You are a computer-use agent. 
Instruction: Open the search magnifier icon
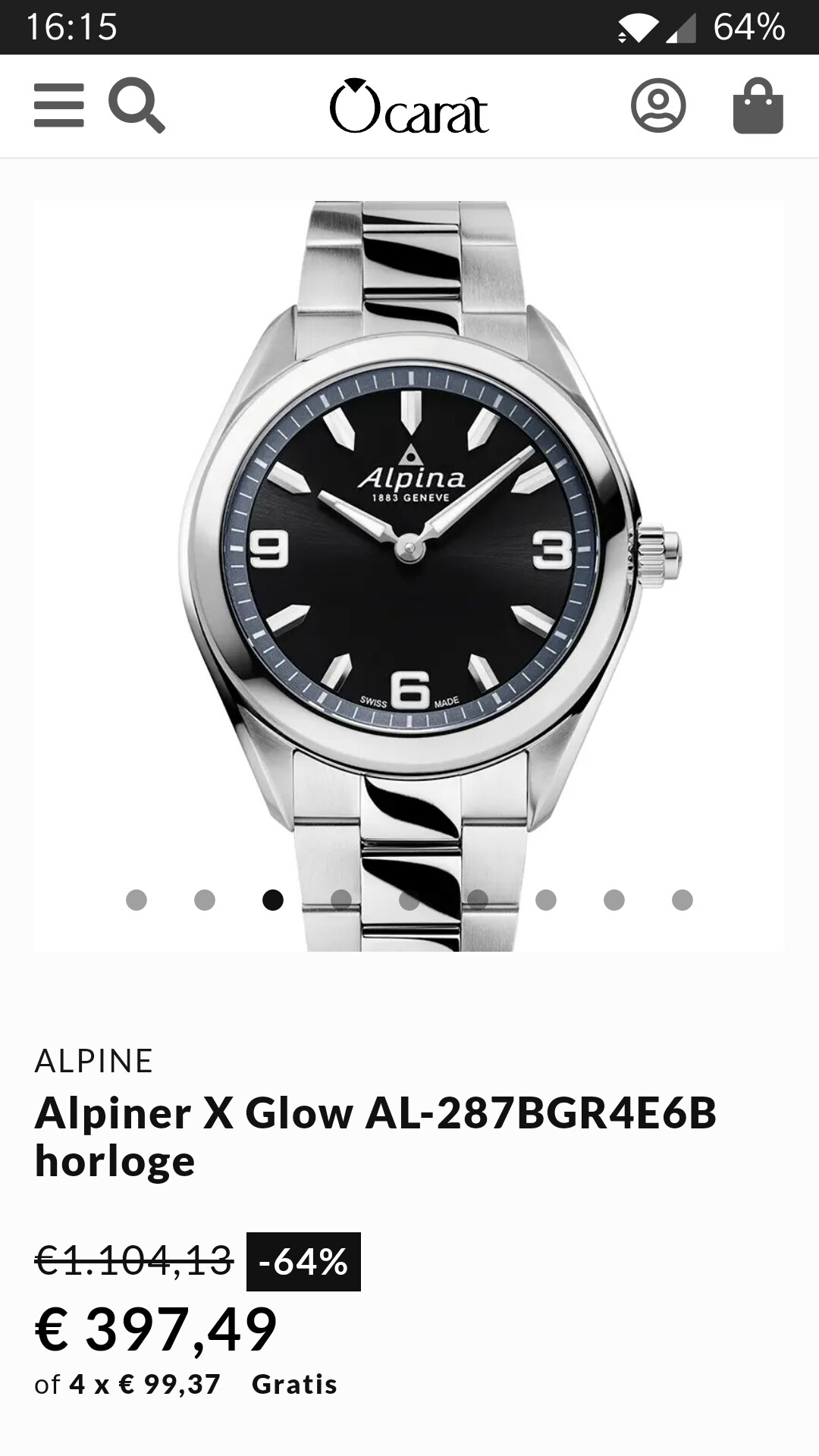click(136, 105)
